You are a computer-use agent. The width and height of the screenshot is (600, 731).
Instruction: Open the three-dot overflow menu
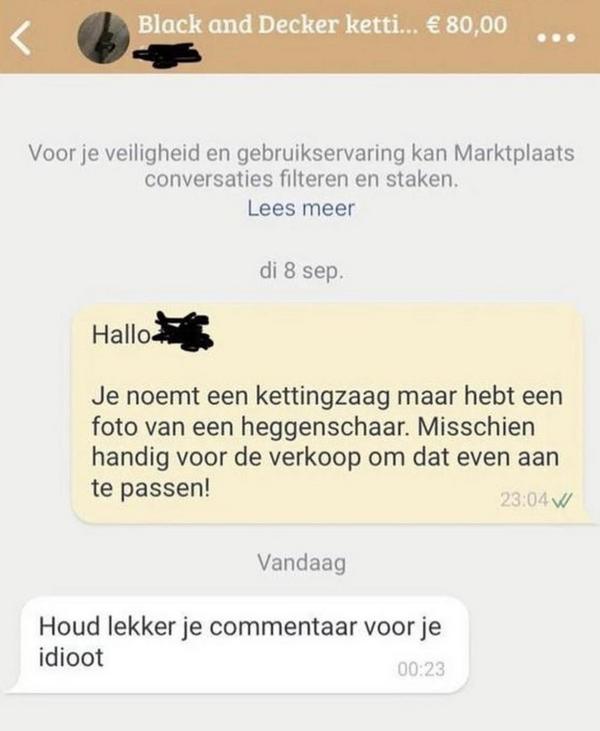click(x=557, y=38)
